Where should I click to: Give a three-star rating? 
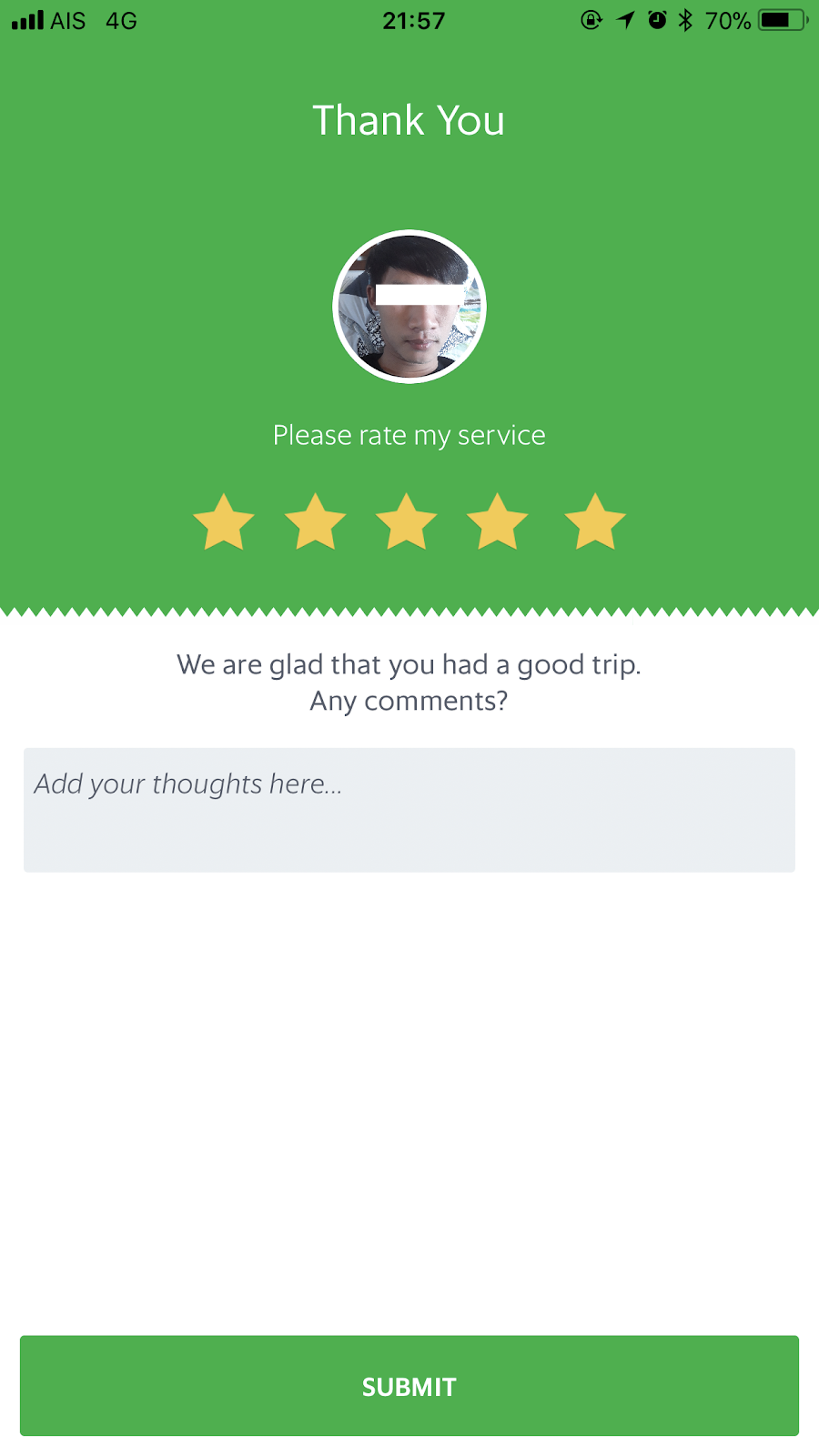click(x=406, y=523)
